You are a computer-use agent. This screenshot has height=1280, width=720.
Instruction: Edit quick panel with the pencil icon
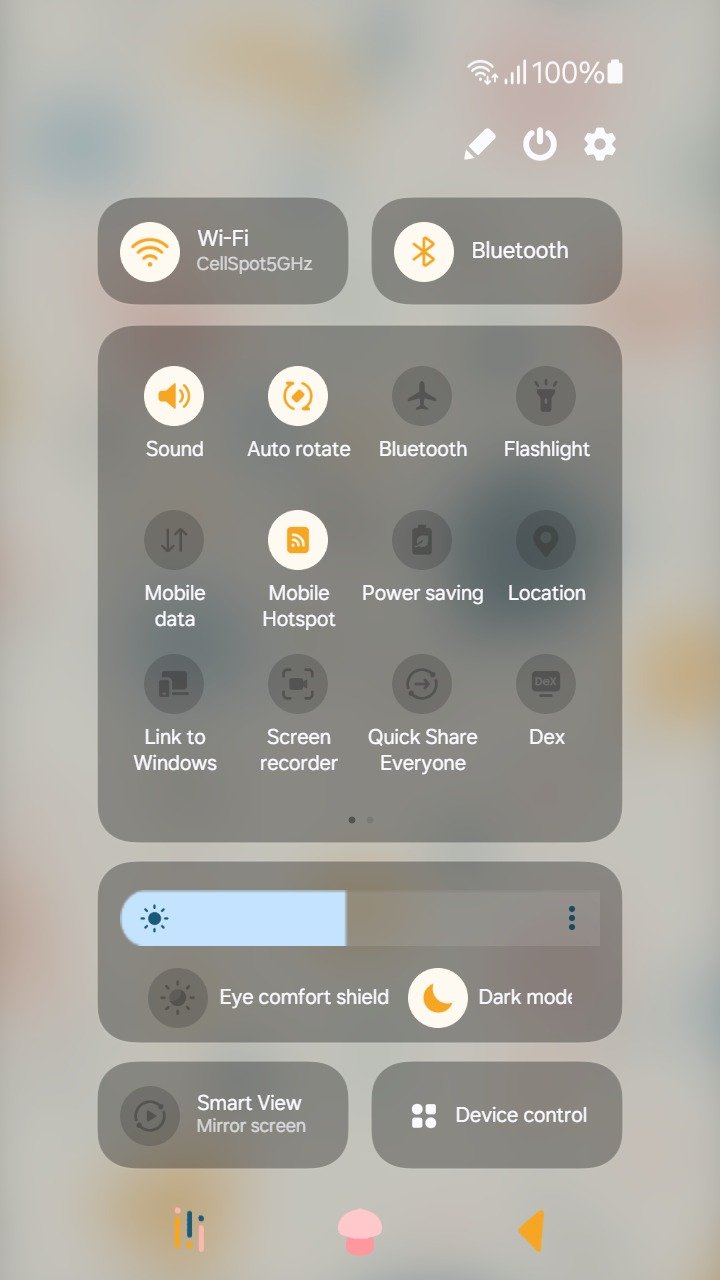pos(480,145)
